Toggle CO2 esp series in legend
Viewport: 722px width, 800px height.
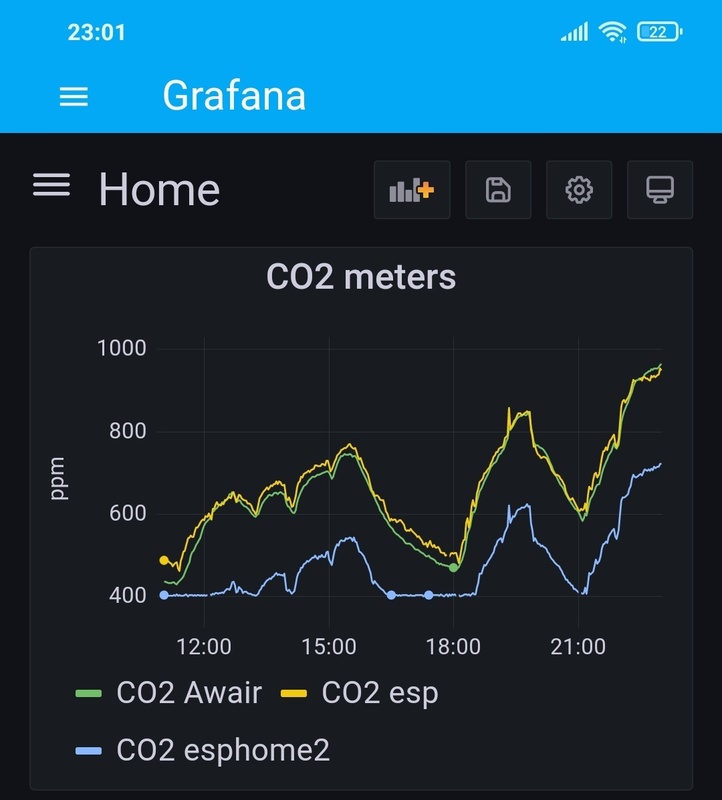[x=378, y=693]
